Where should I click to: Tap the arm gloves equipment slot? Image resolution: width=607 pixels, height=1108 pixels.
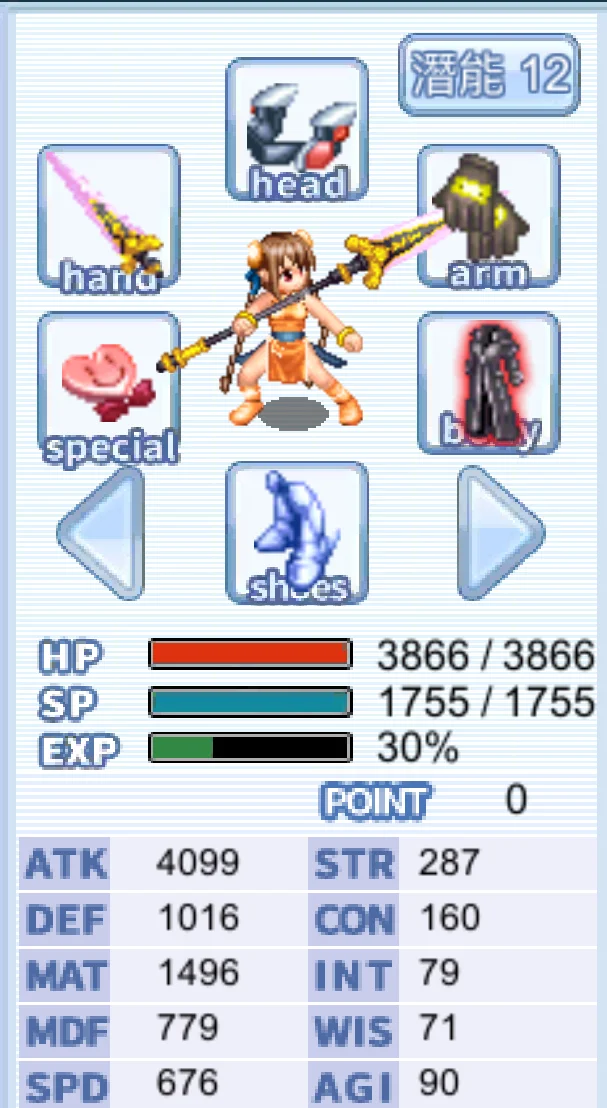pos(487,217)
